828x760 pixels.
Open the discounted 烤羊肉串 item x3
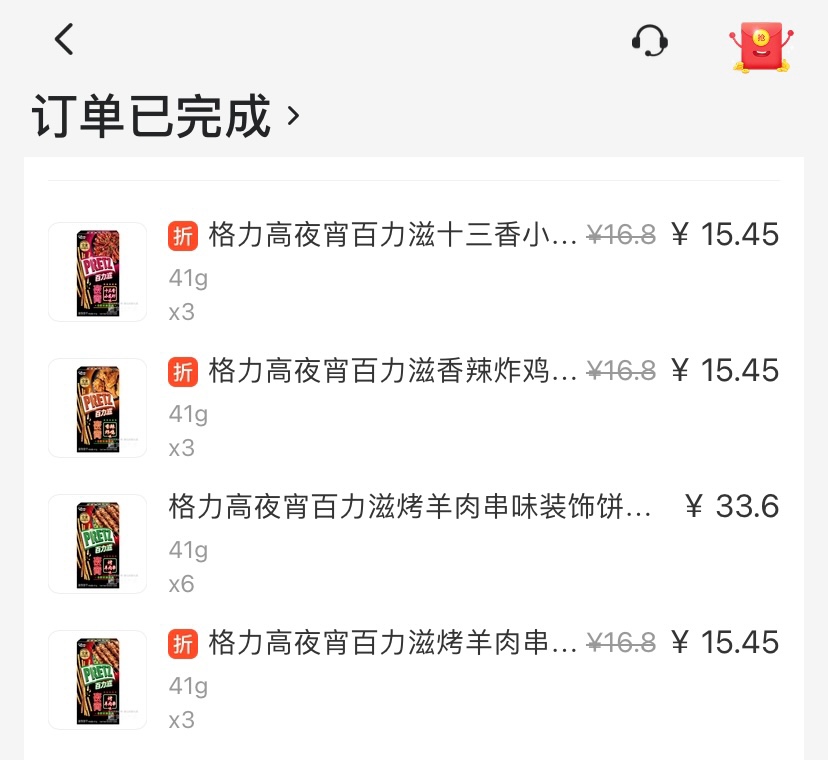[392, 644]
